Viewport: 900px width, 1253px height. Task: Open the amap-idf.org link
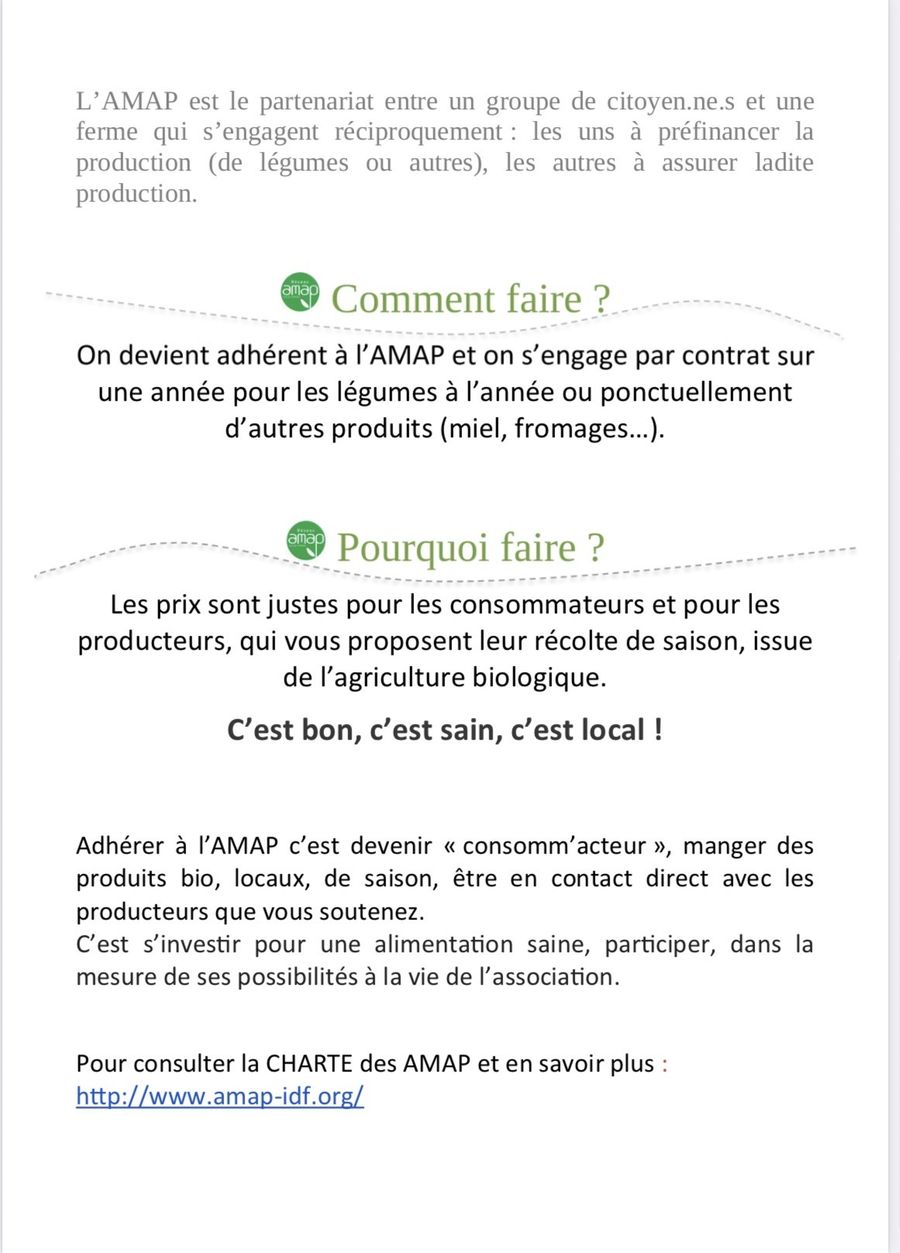coord(220,1095)
